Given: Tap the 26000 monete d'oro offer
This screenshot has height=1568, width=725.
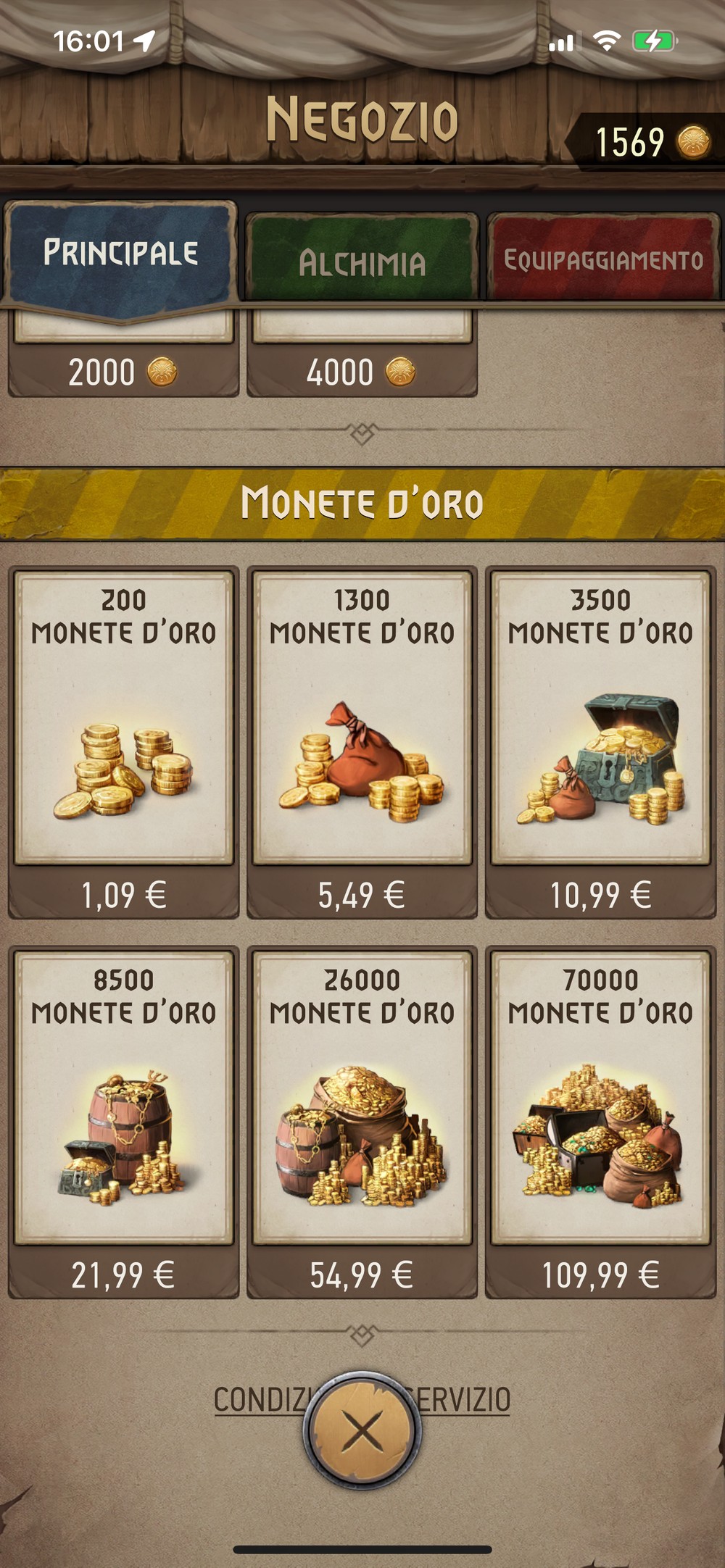Looking at the screenshot, I should (362, 1122).
